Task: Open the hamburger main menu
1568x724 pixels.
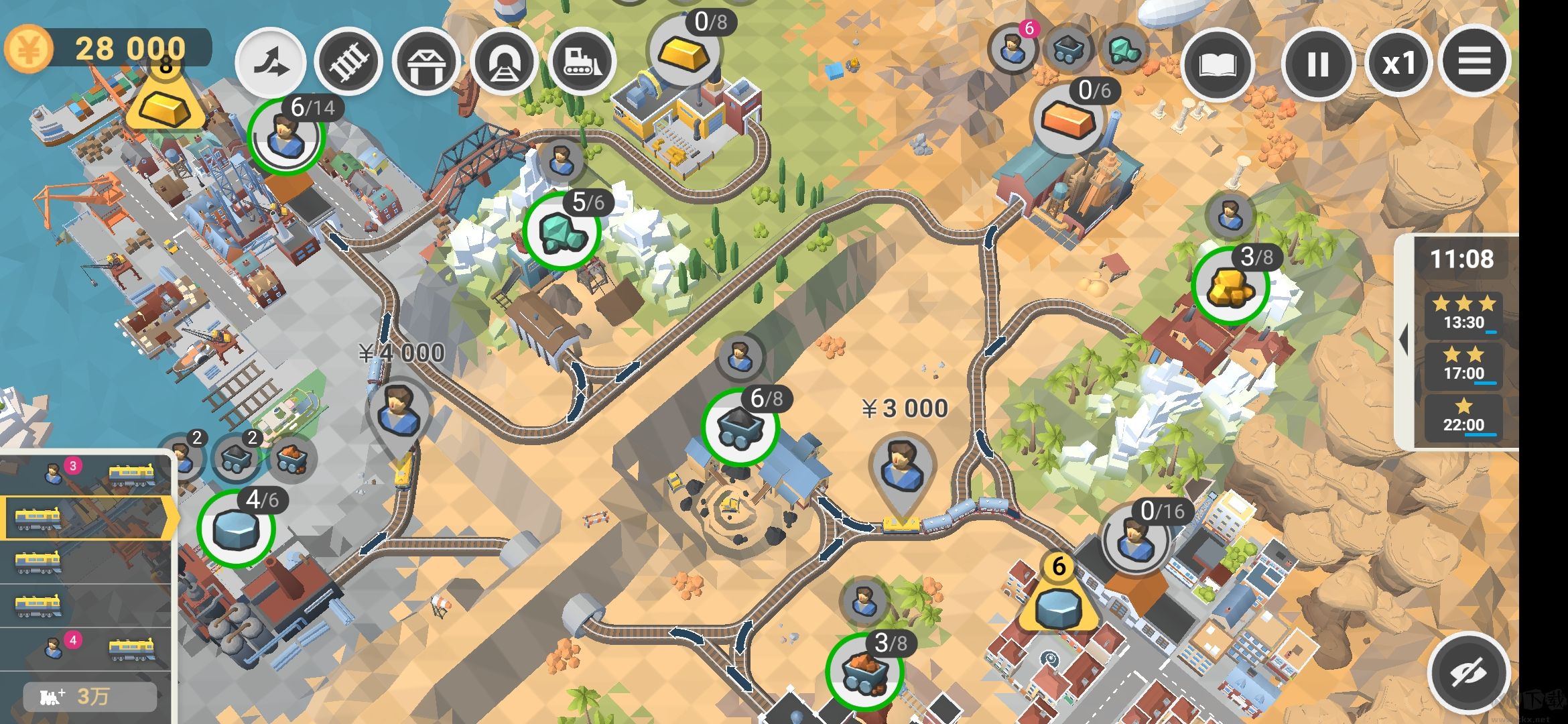Action: pyautogui.click(x=1474, y=62)
